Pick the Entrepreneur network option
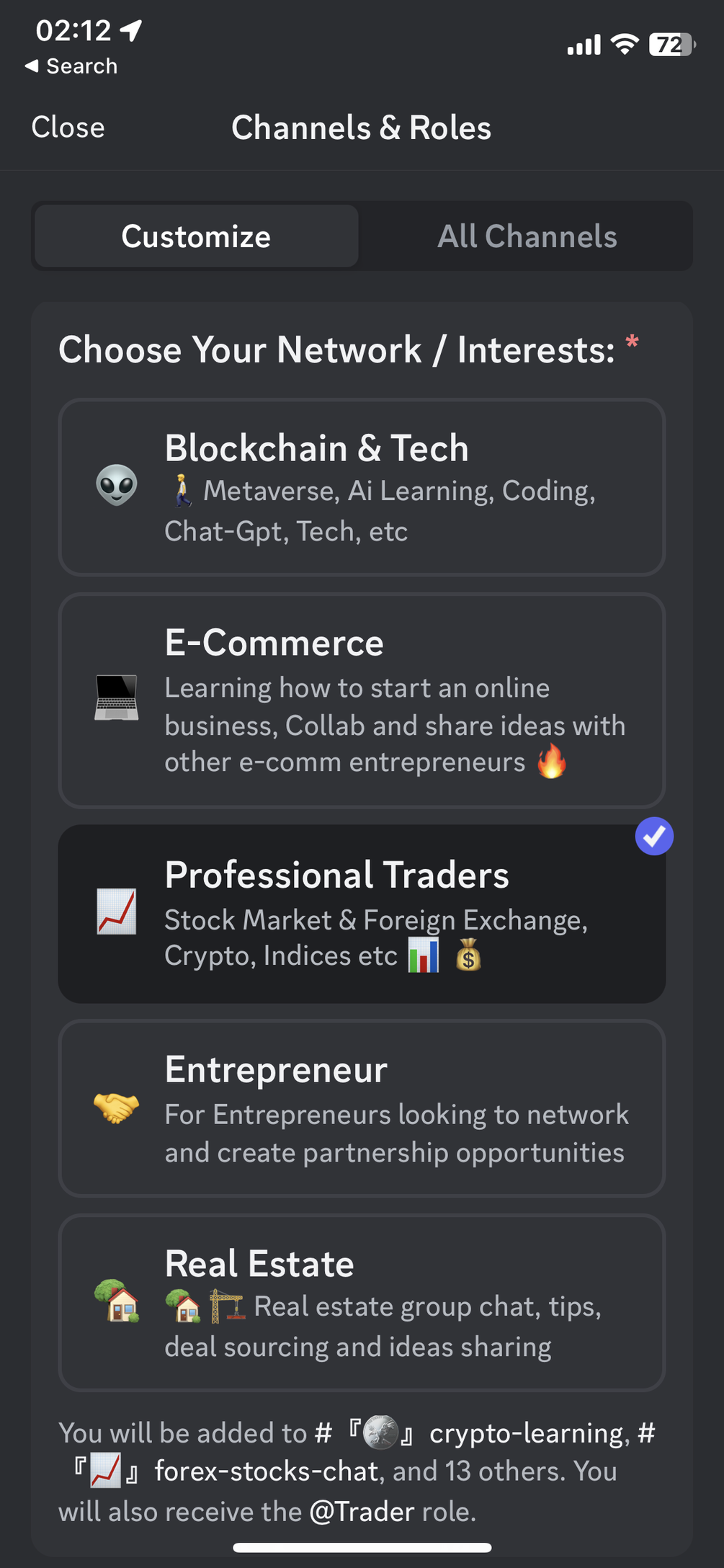 [x=362, y=1108]
